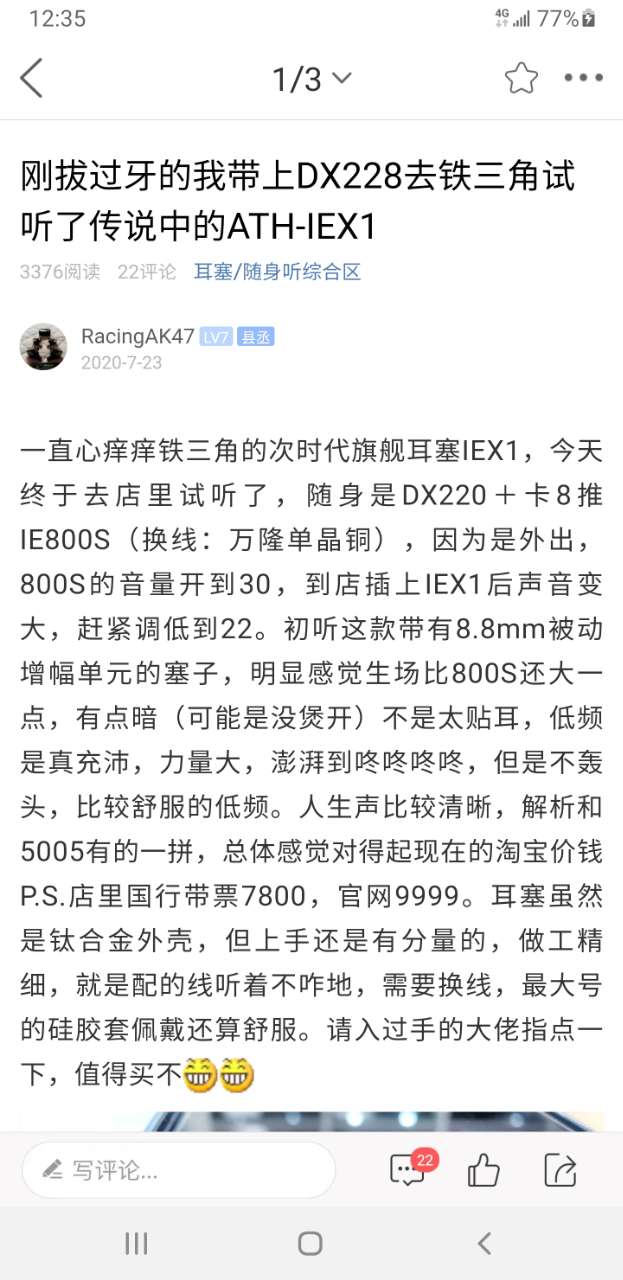Open the system recent apps view
This screenshot has height=1280, width=623.
click(x=136, y=1243)
